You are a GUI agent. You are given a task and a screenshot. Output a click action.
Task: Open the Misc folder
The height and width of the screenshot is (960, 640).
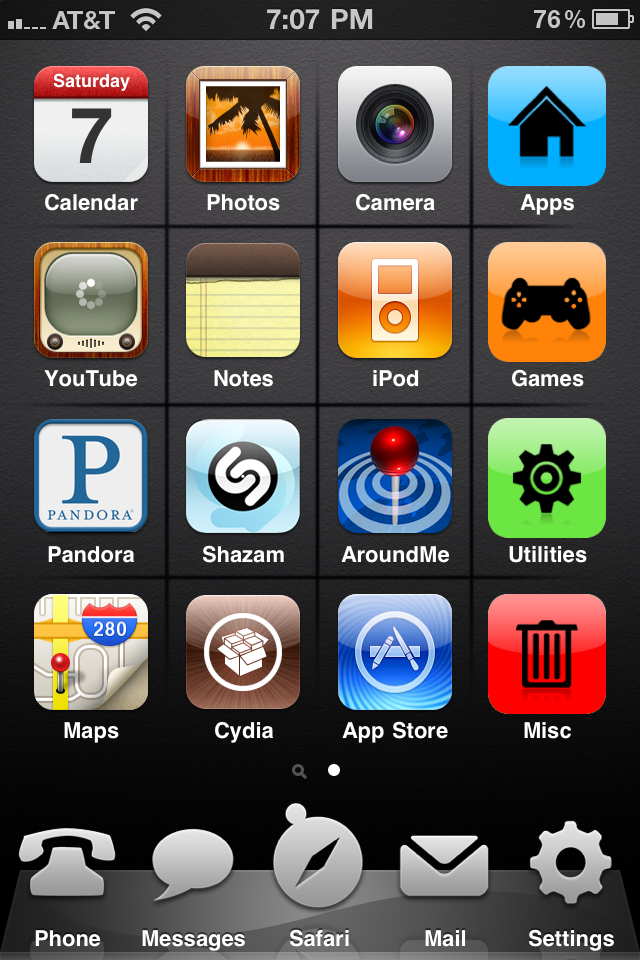pos(547,653)
